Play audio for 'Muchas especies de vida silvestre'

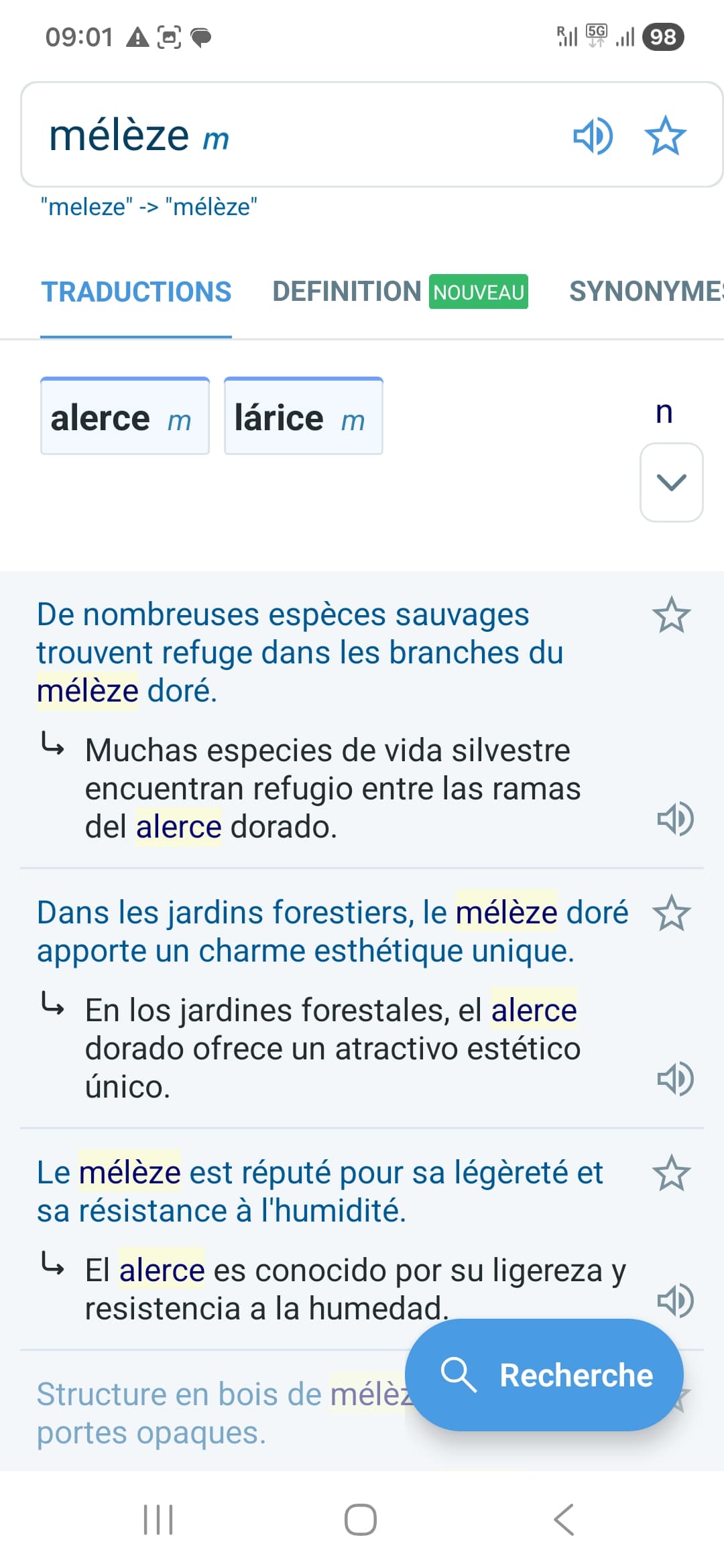coord(674,819)
